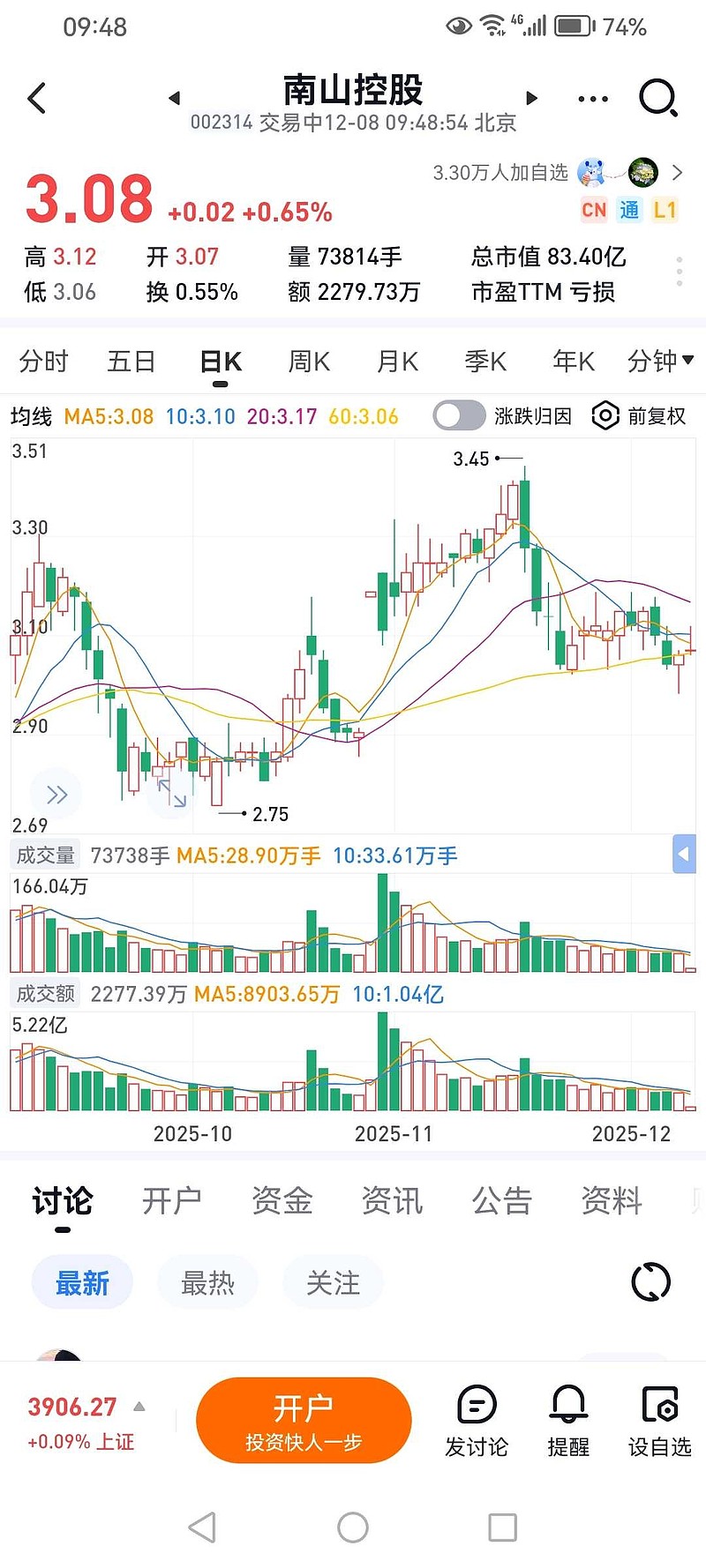The width and height of the screenshot is (706, 1568).
Task: Tap the orange 开户 button
Action: click(x=304, y=1420)
